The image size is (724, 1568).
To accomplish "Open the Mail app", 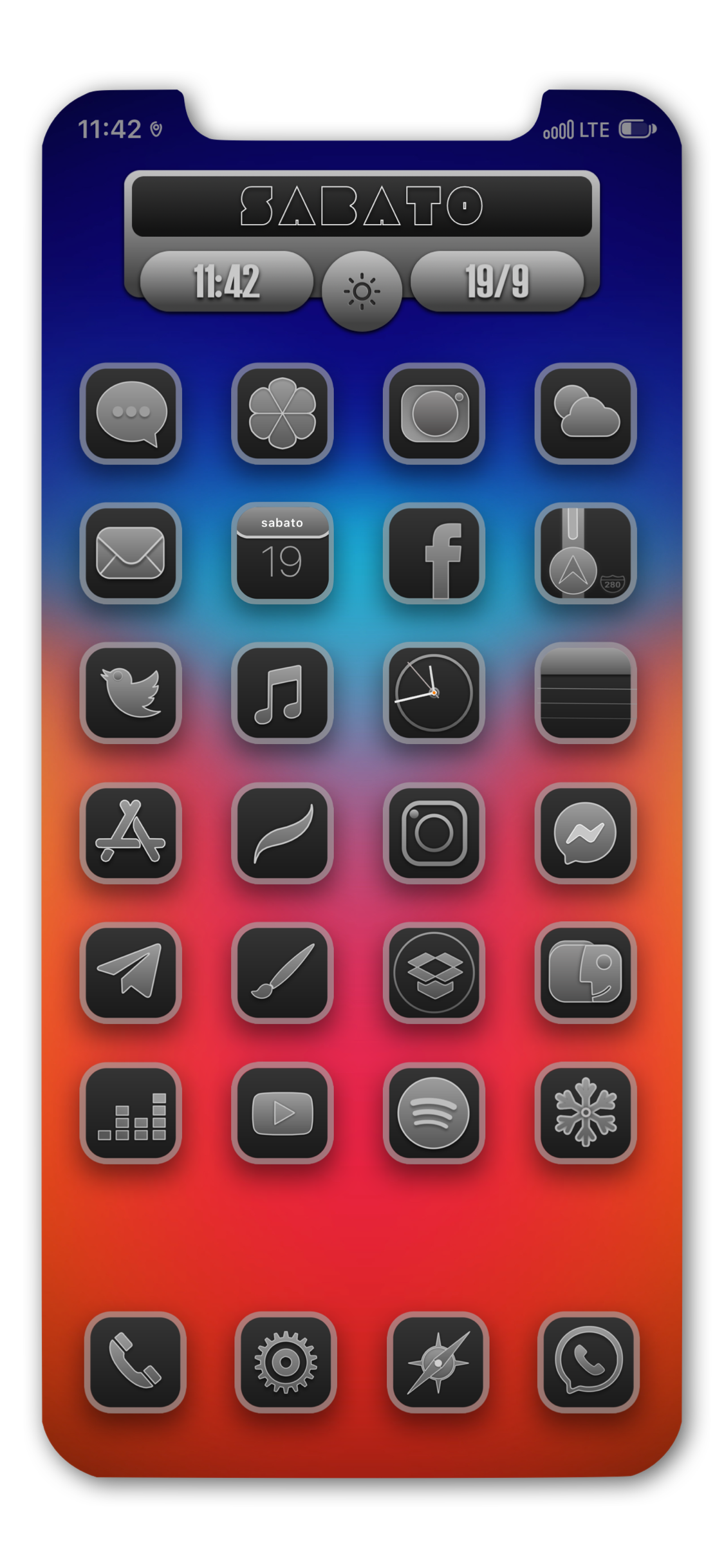I will [x=131, y=553].
